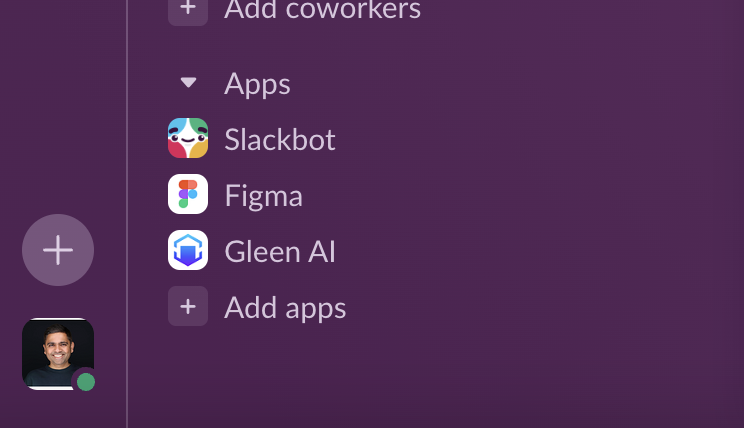Open the Figma app
744x428 pixels.
[x=263, y=195]
